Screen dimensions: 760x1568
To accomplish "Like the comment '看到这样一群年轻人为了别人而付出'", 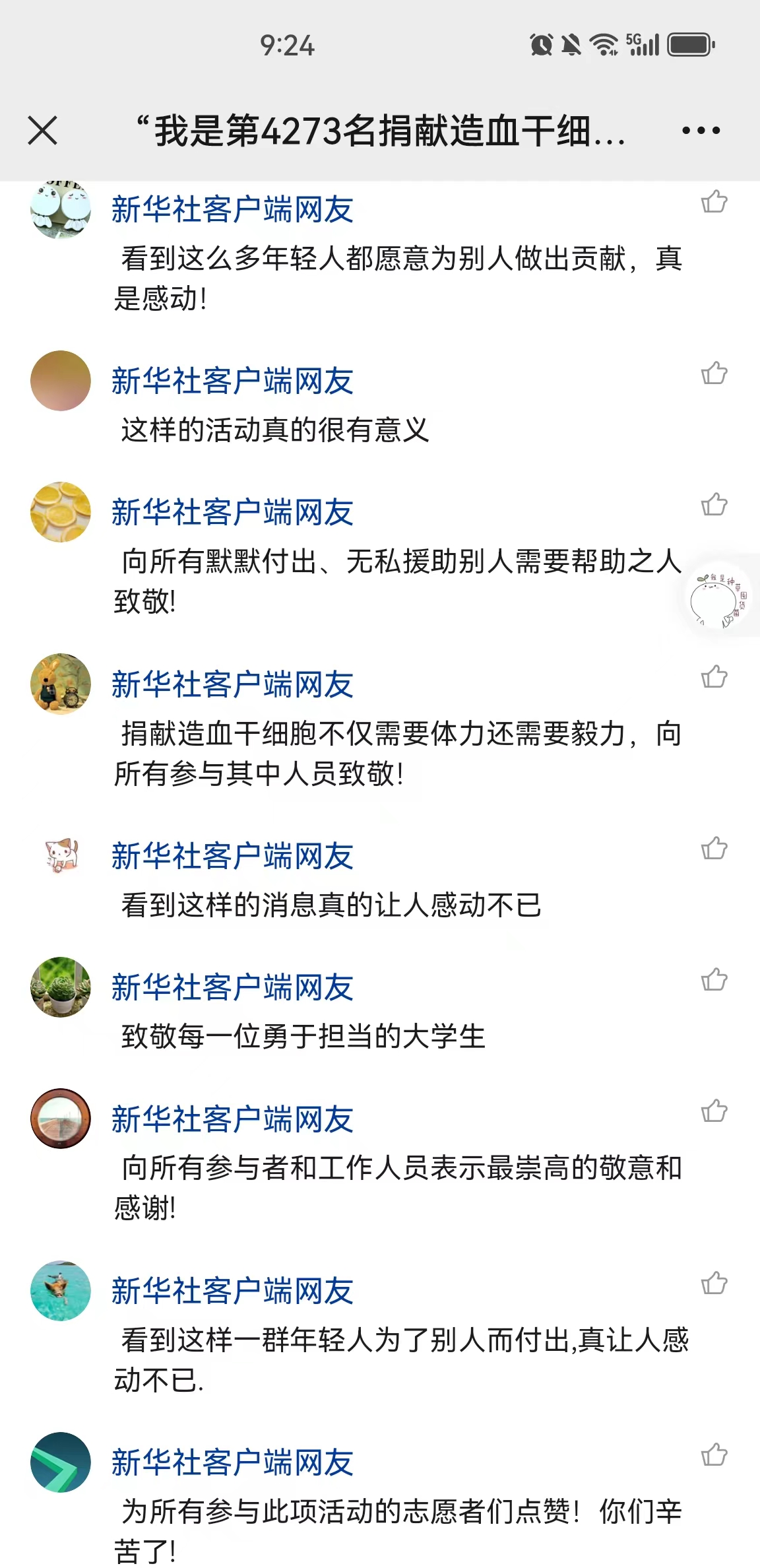I will click(714, 1283).
